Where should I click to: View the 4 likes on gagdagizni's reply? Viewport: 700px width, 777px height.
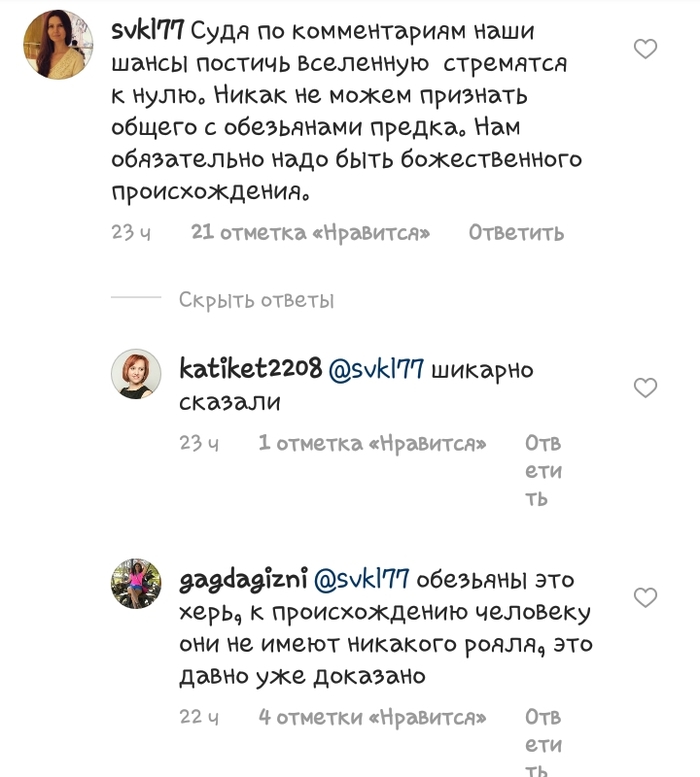372,718
